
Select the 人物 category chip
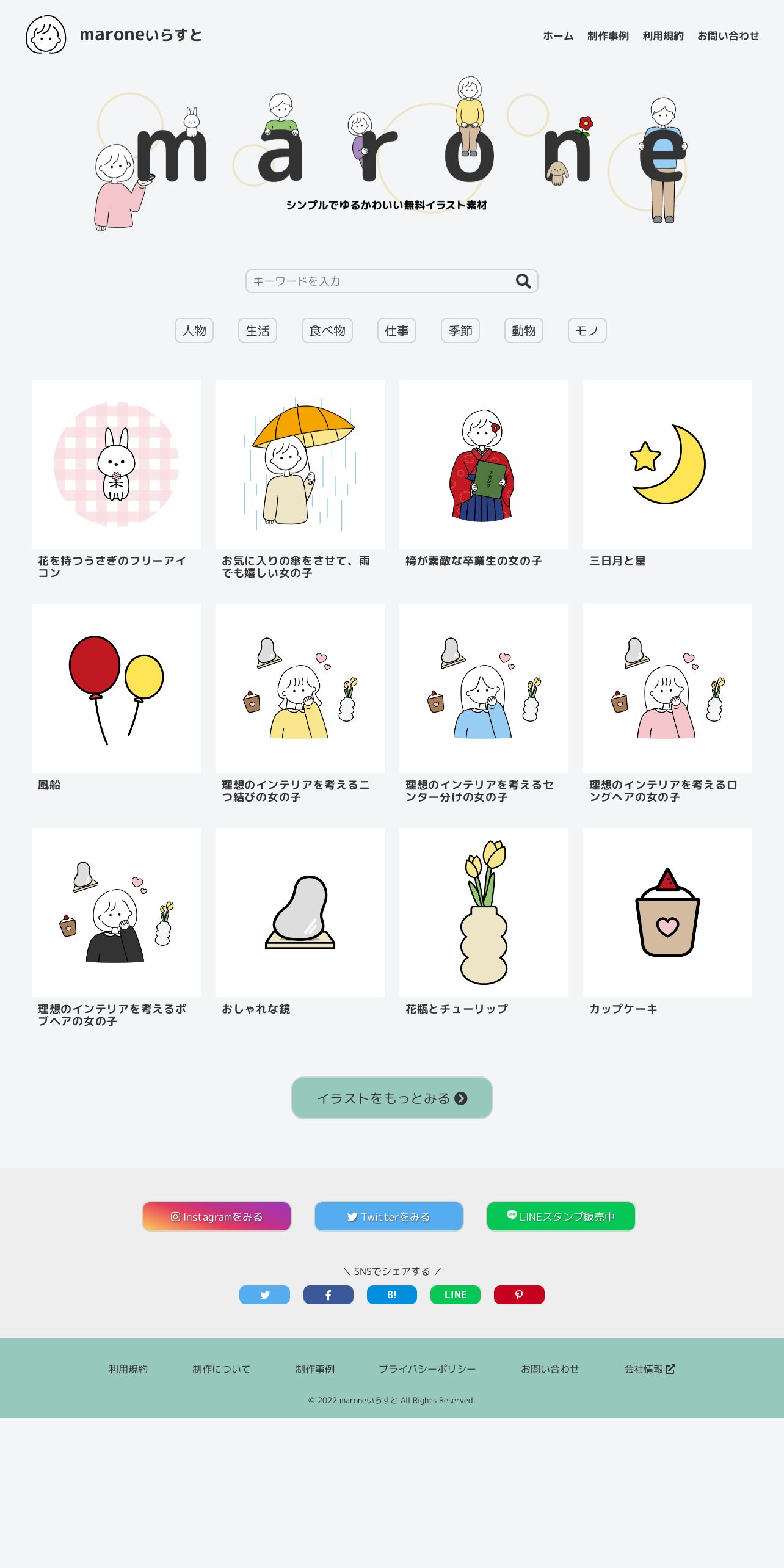(x=194, y=330)
